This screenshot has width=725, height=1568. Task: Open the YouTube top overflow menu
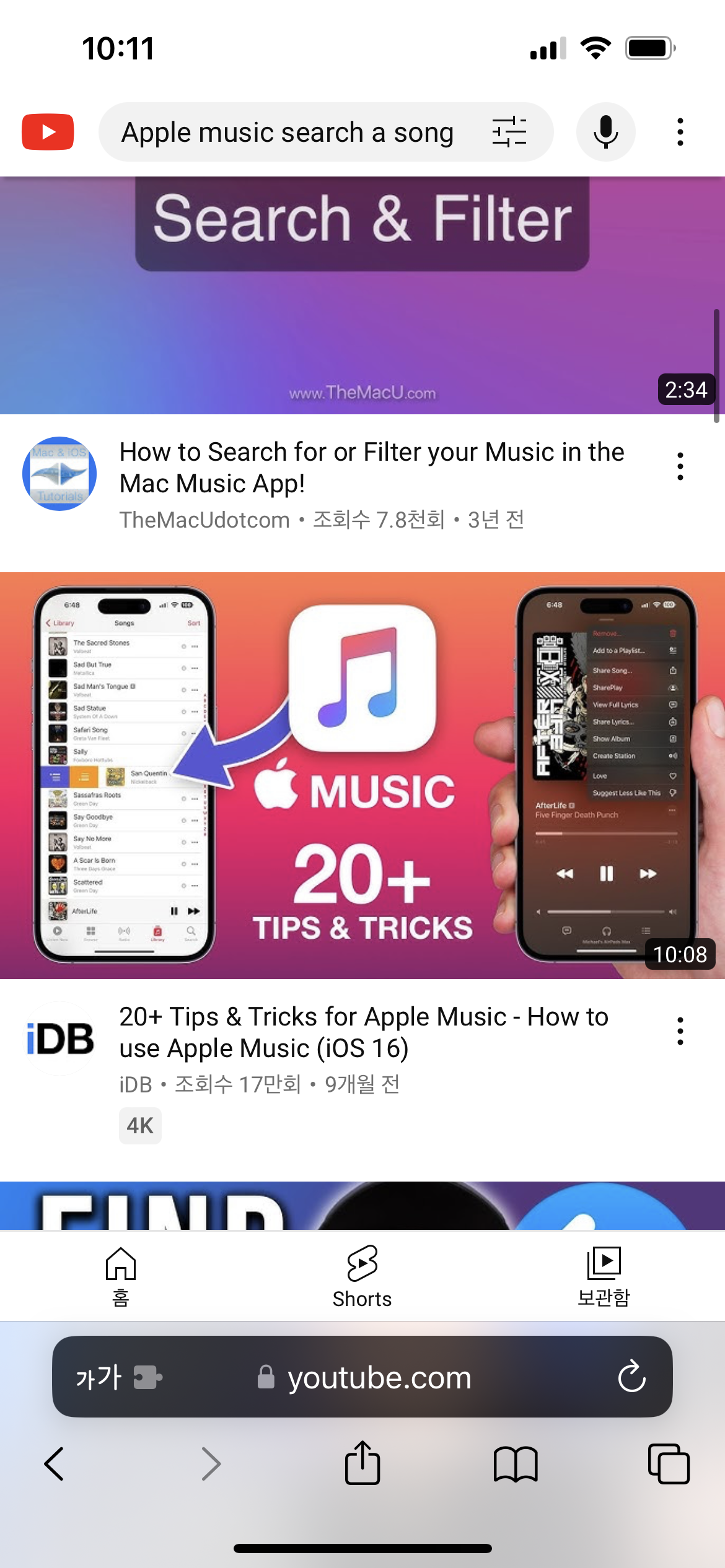680,132
